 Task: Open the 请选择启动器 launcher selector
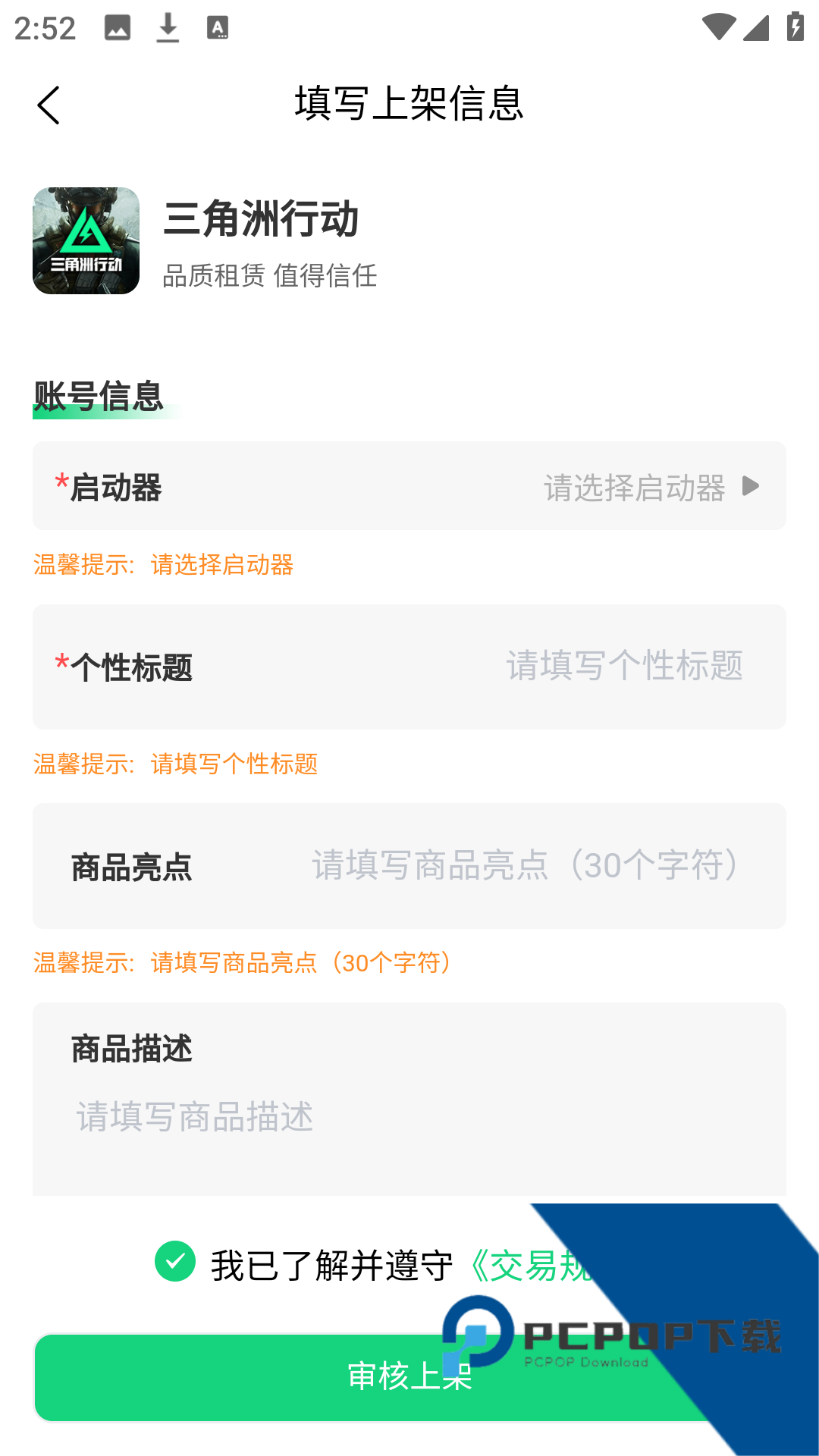click(635, 486)
